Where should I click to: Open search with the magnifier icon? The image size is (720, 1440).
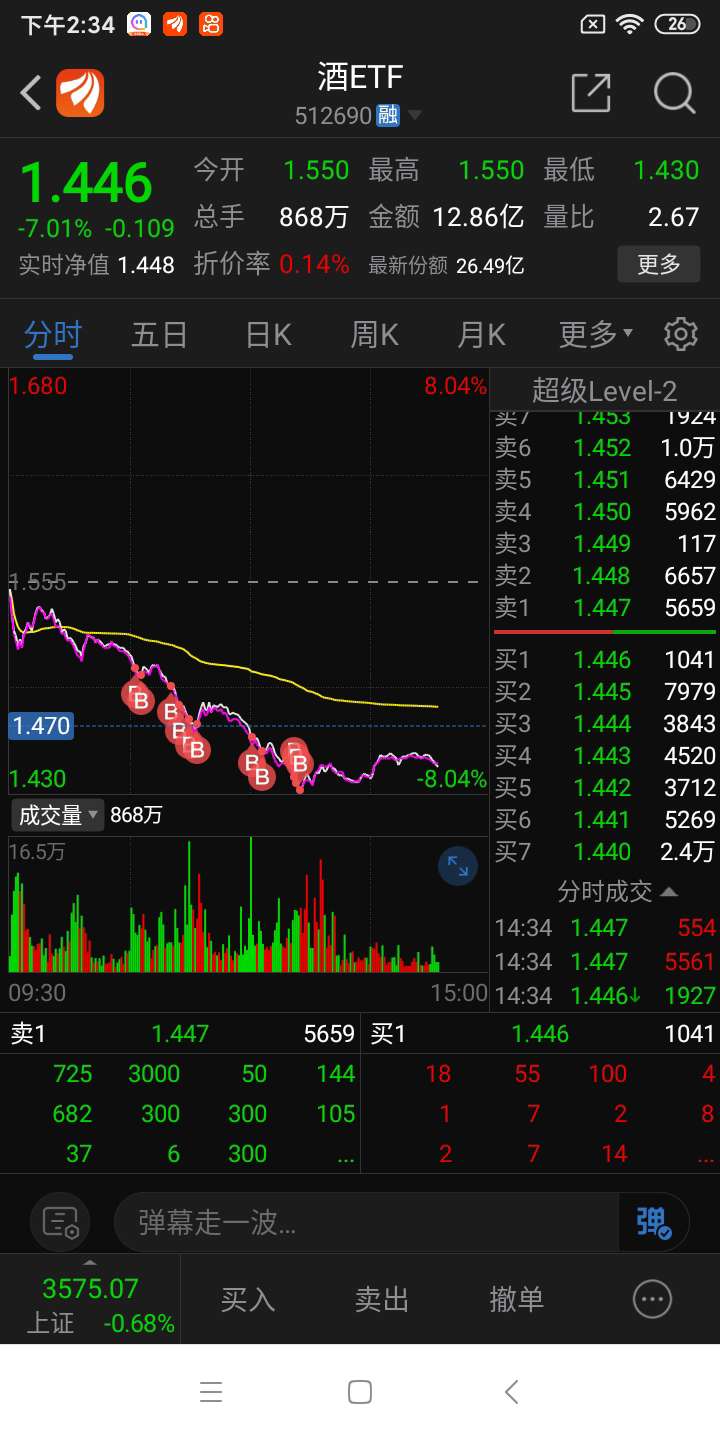675,92
